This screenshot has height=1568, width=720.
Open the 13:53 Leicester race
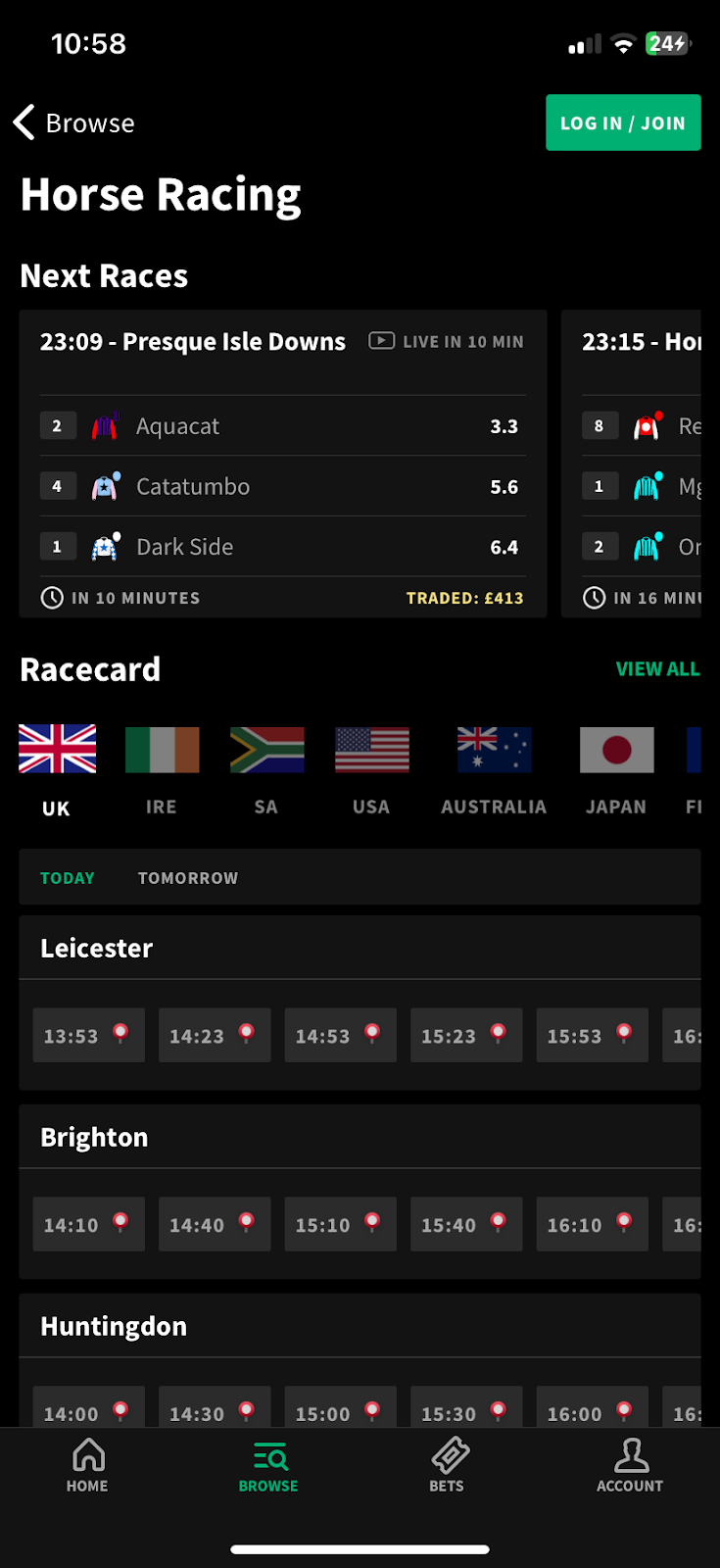(88, 1036)
